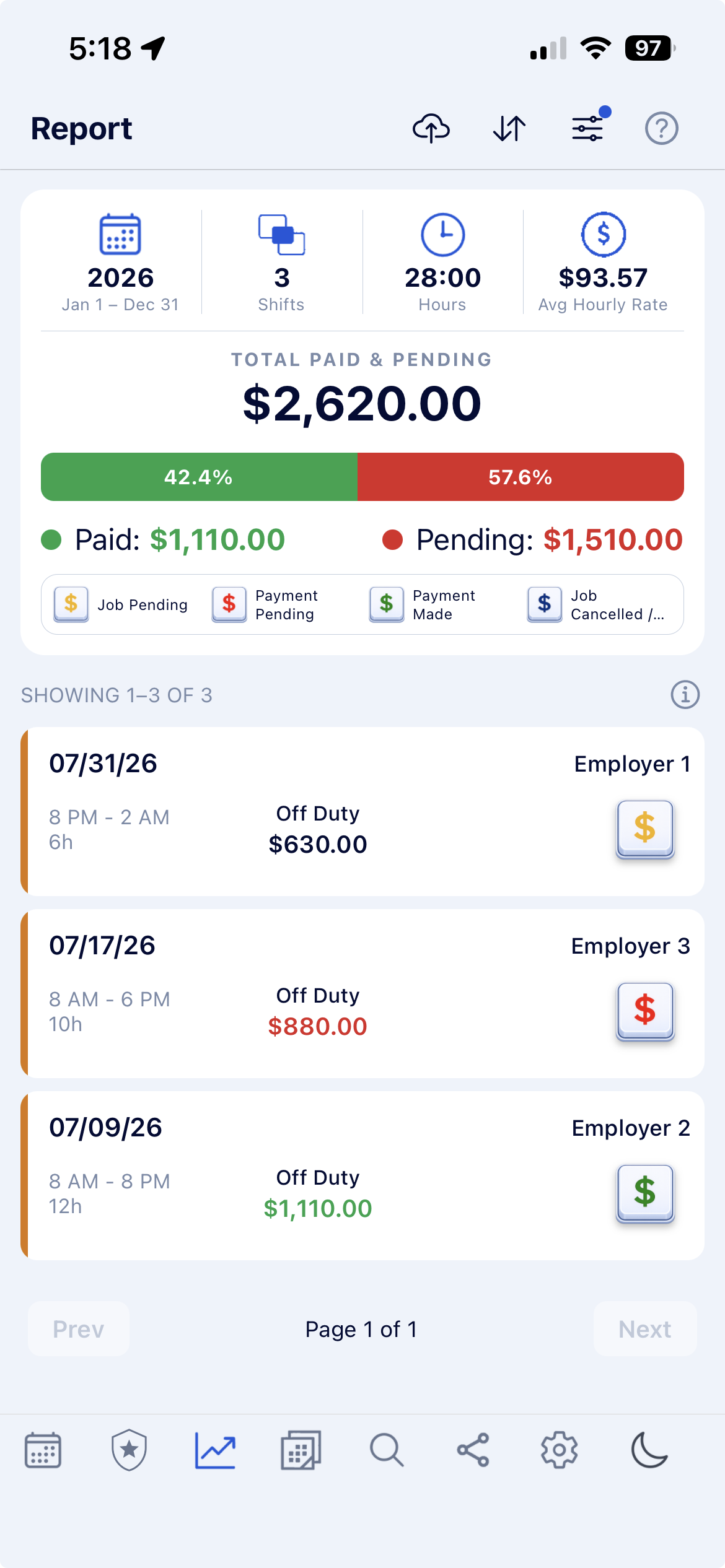
Task: Toggle dark mode with the moon icon
Action: [x=649, y=1450]
